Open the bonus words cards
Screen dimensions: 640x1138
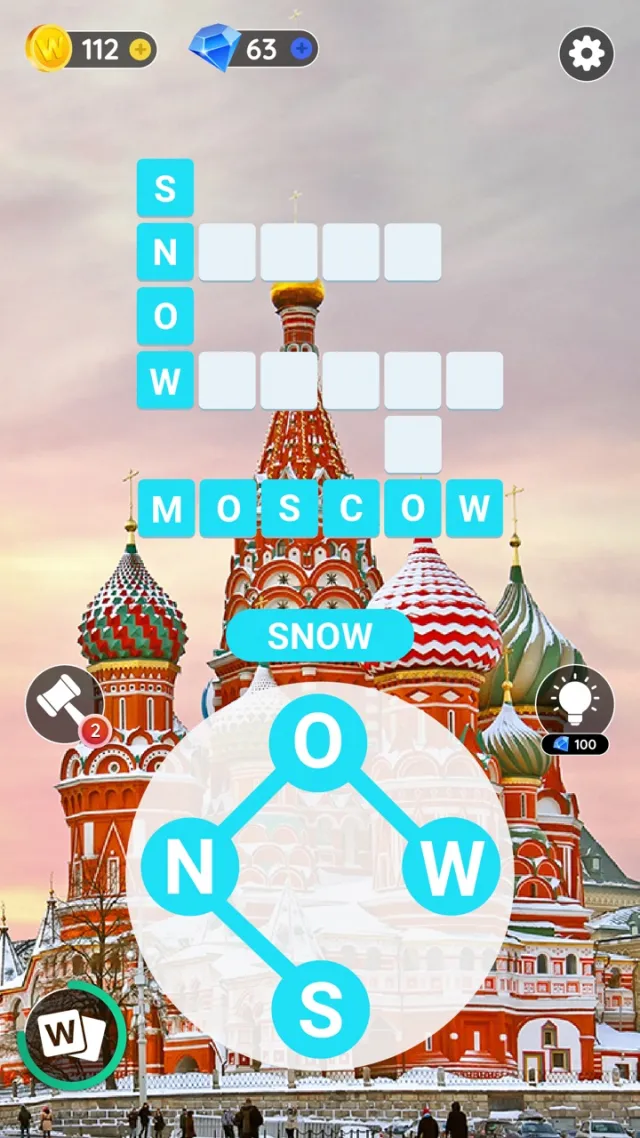click(71, 1033)
